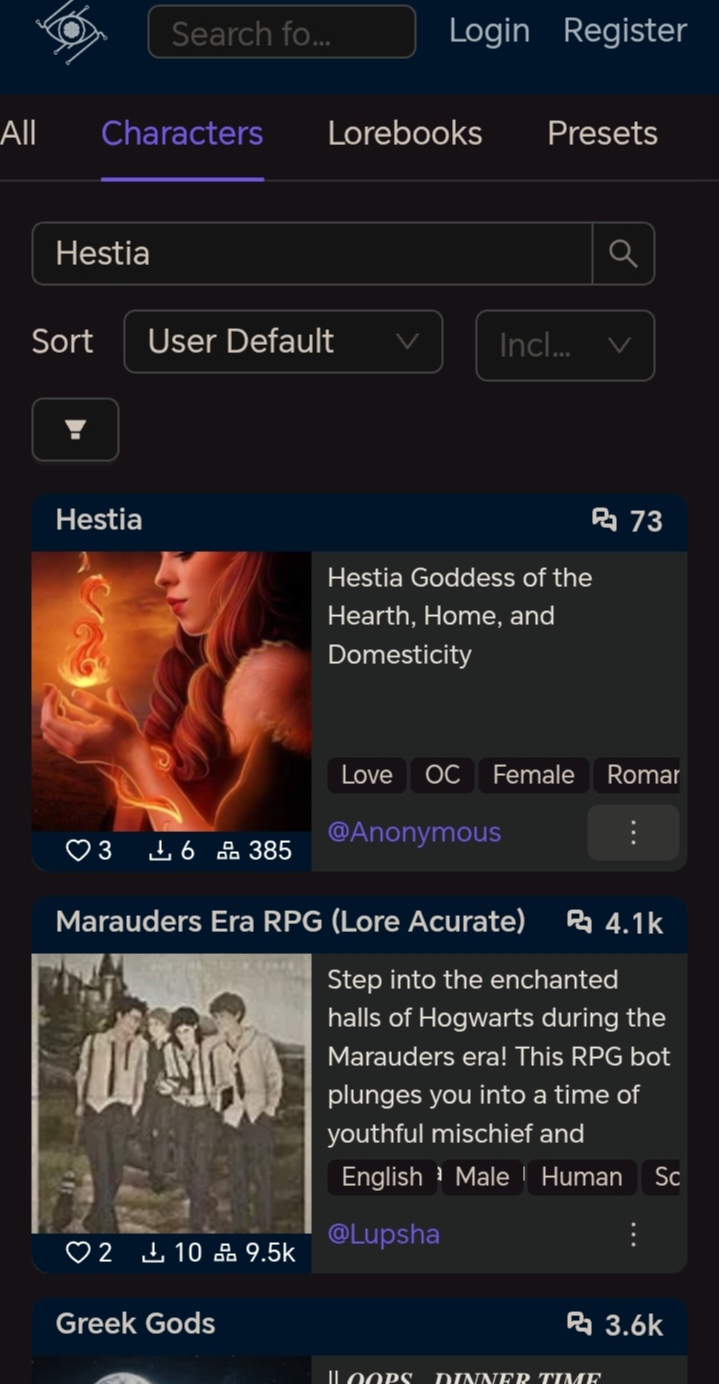Image resolution: width=719 pixels, height=1384 pixels.
Task: Run search with the magnifier button
Action: [623, 253]
